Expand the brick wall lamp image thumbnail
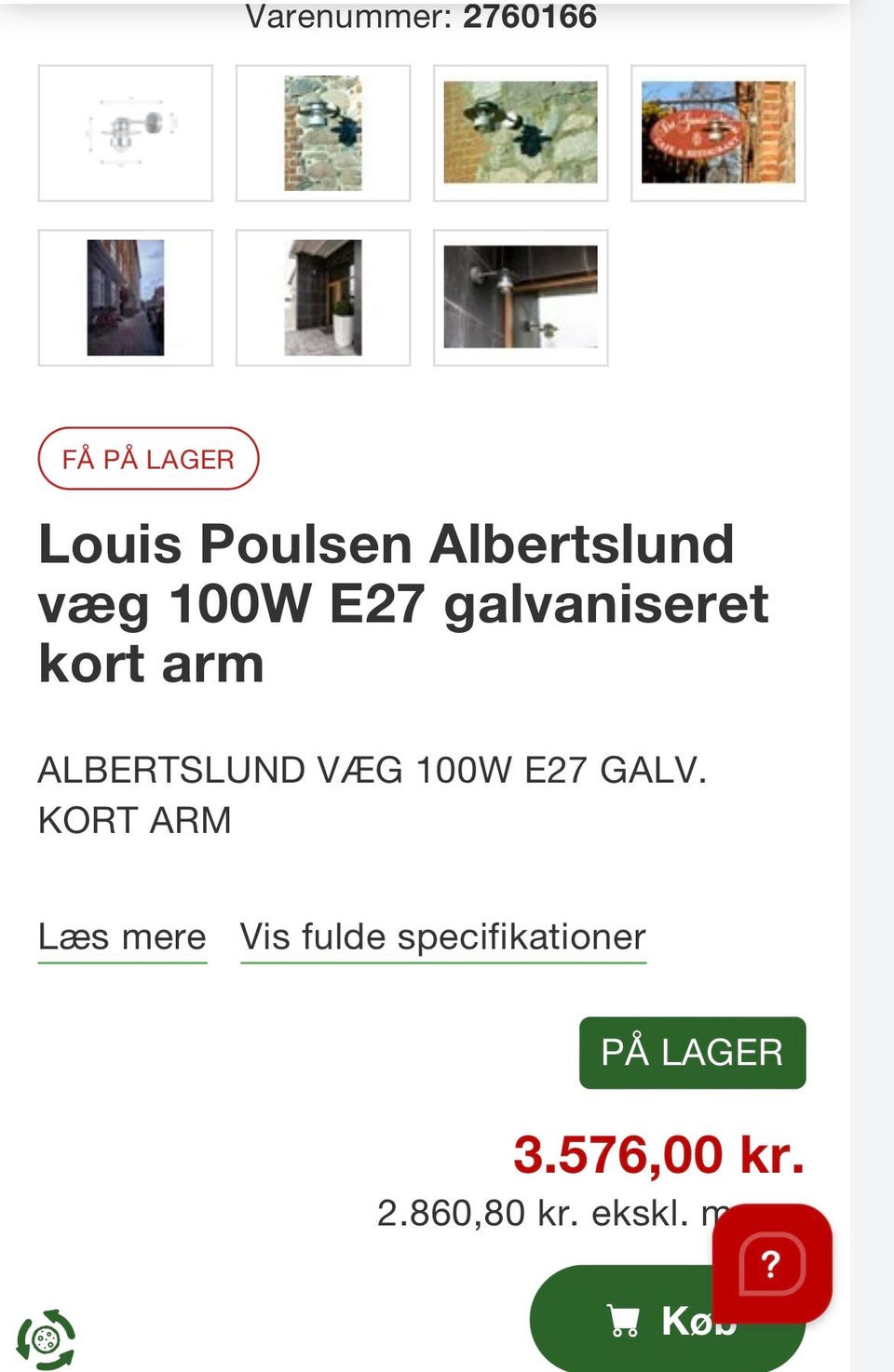This screenshot has height=1372, width=894. [x=521, y=130]
